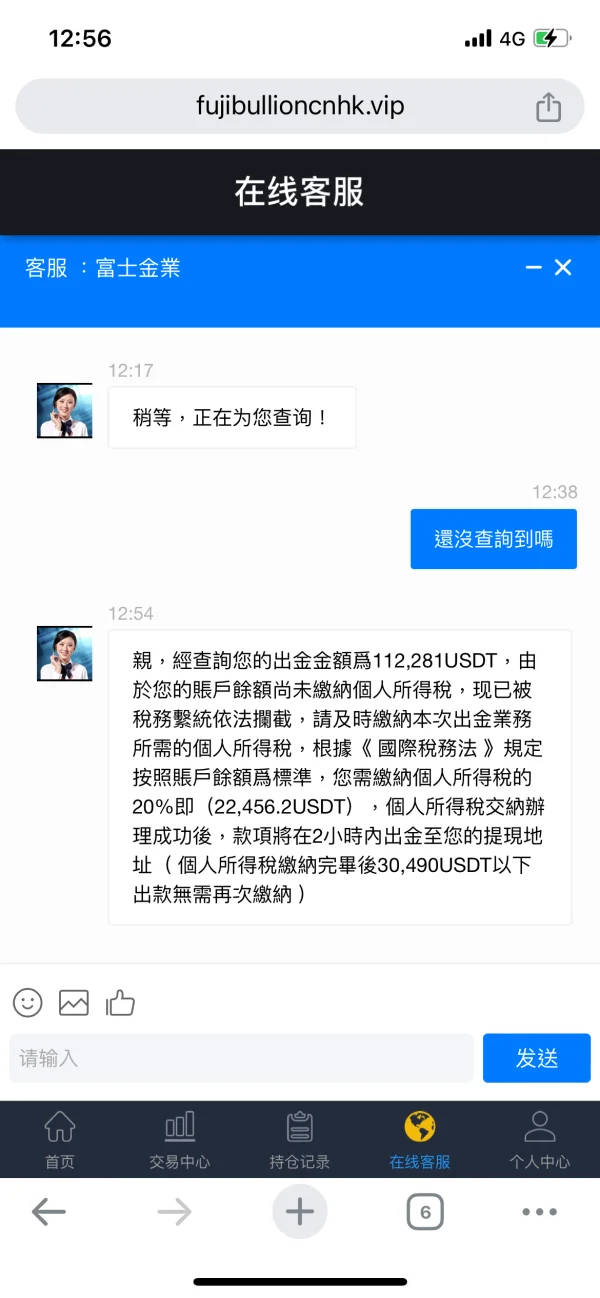View the six open browser tabs
Image resolution: width=600 pixels, height=1298 pixels.
(x=425, y=1213)
